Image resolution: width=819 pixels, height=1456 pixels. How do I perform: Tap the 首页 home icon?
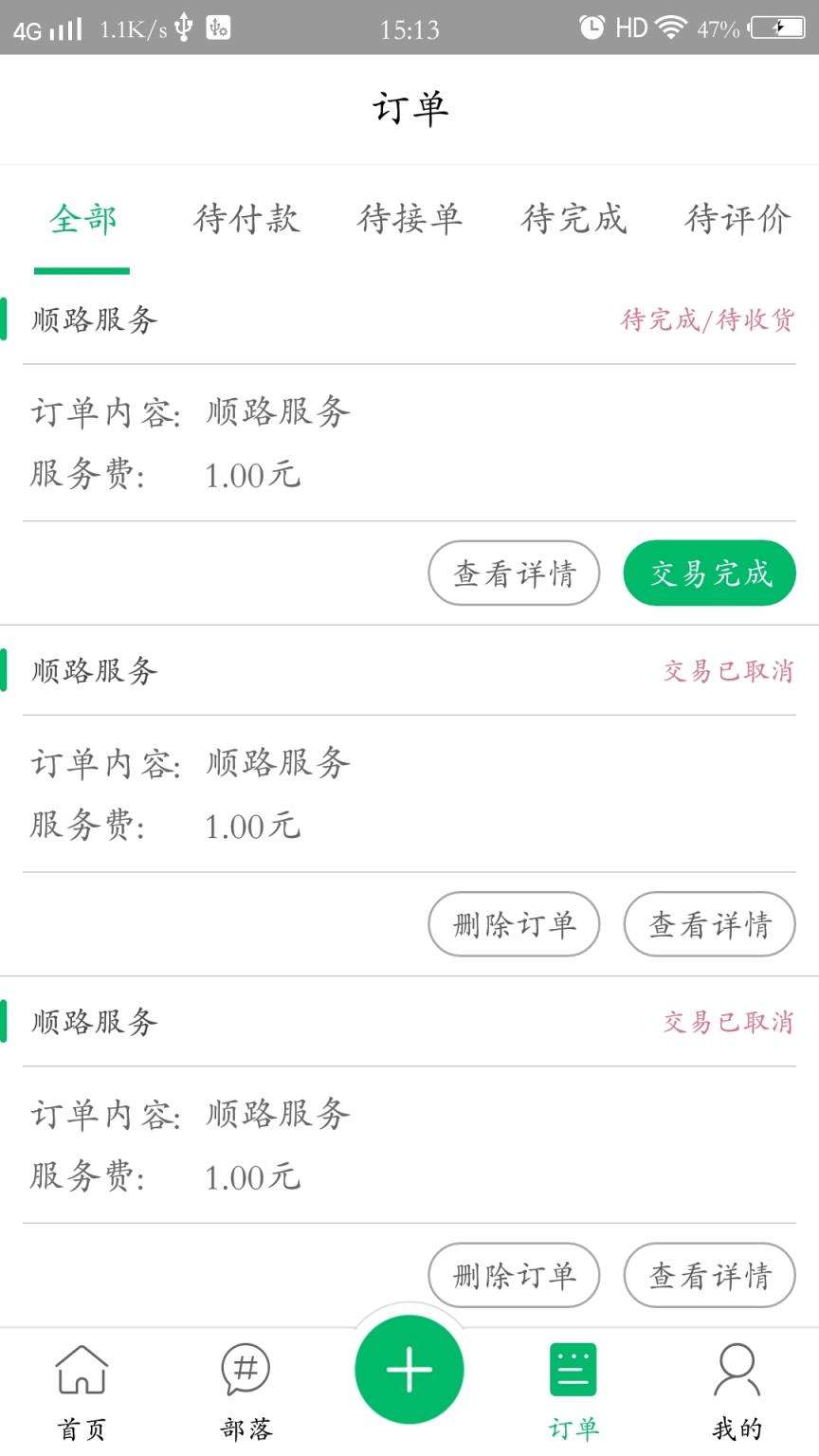coord(82,1370)
